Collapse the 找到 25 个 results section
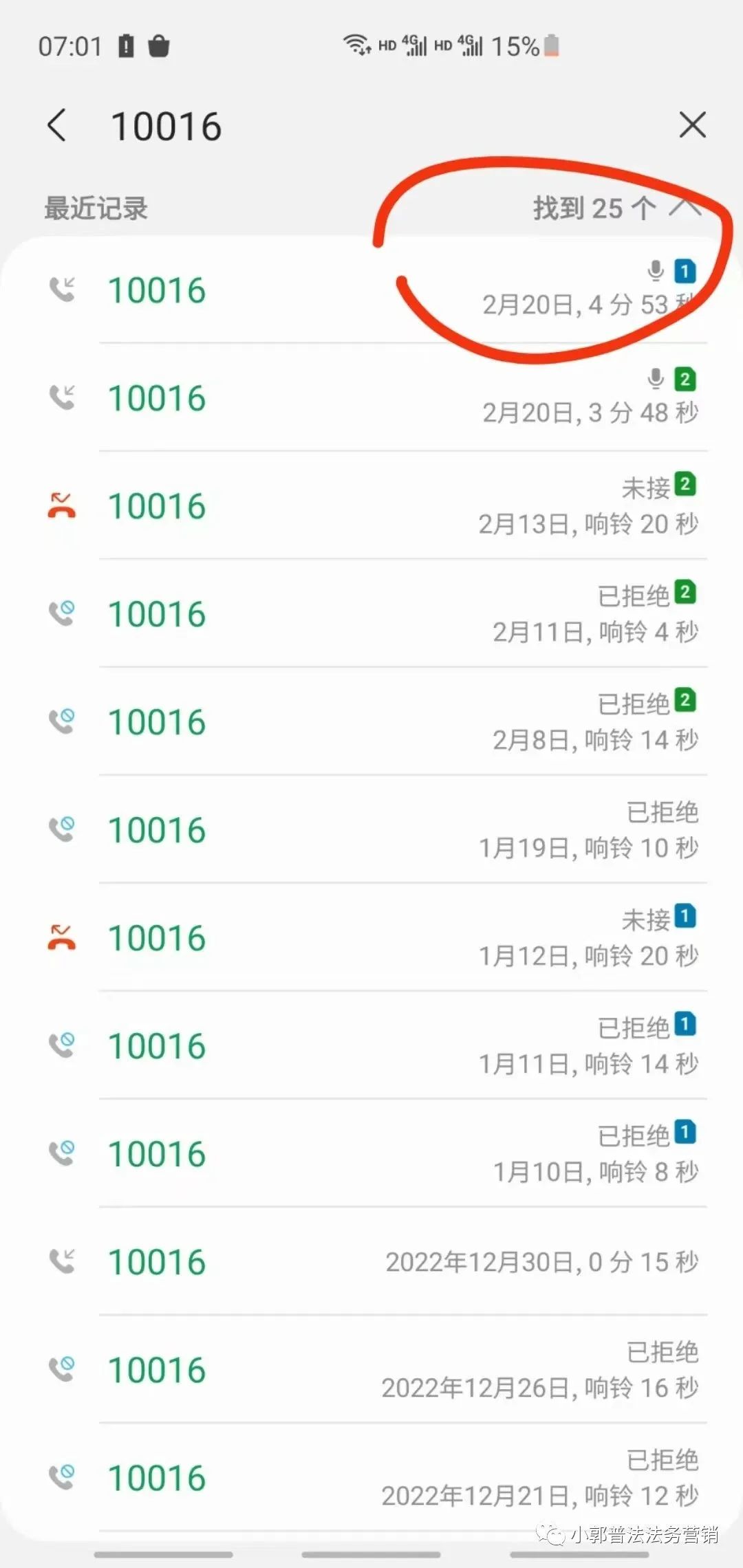The height and width of the screenshot is (1568, 743). [x=685, y=207]
